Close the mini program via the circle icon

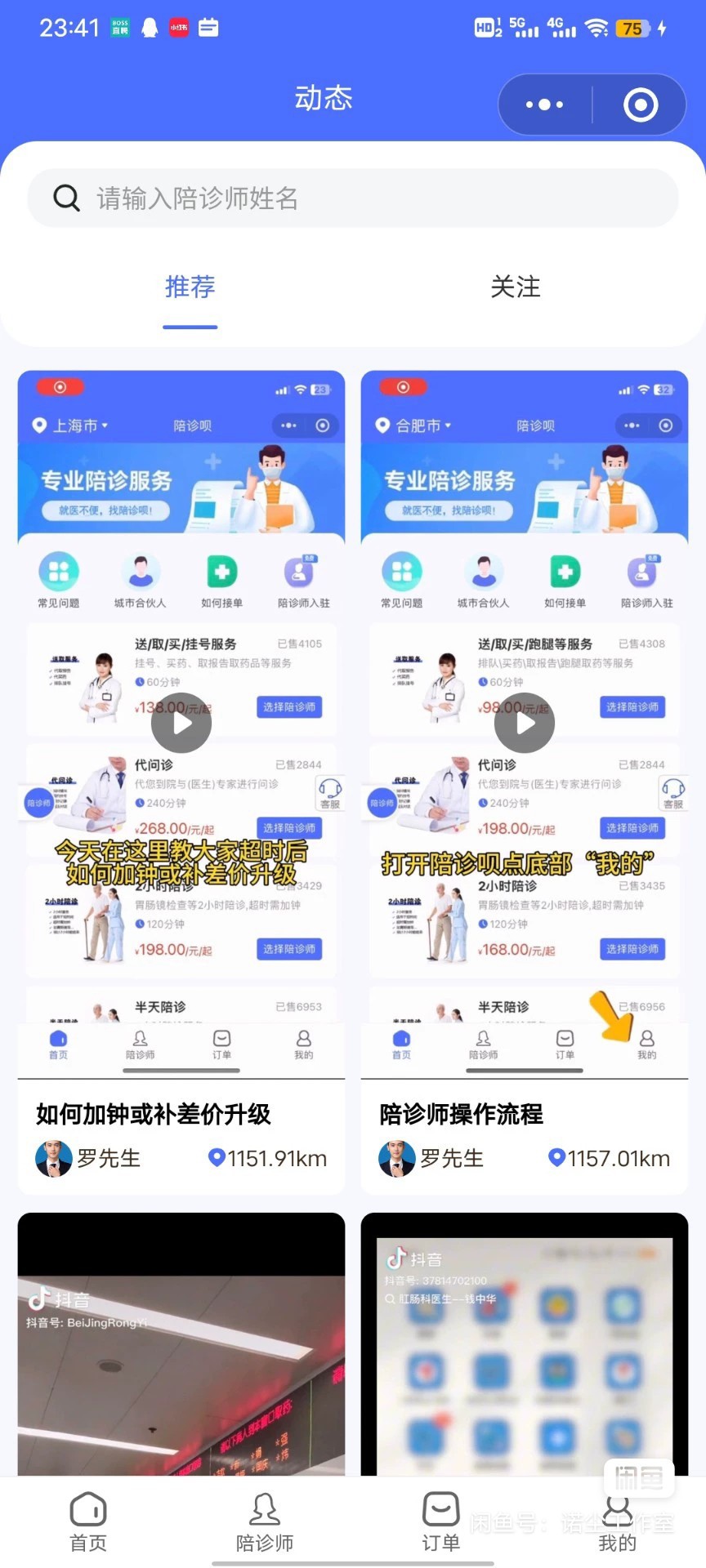tap(641, 105)
